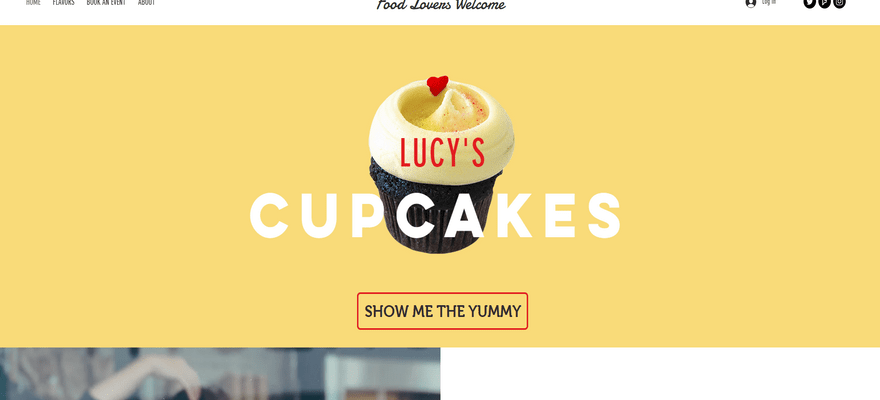Screen dimensions: 880x400
Task: Visit the About page
Action: coord(146,3)
